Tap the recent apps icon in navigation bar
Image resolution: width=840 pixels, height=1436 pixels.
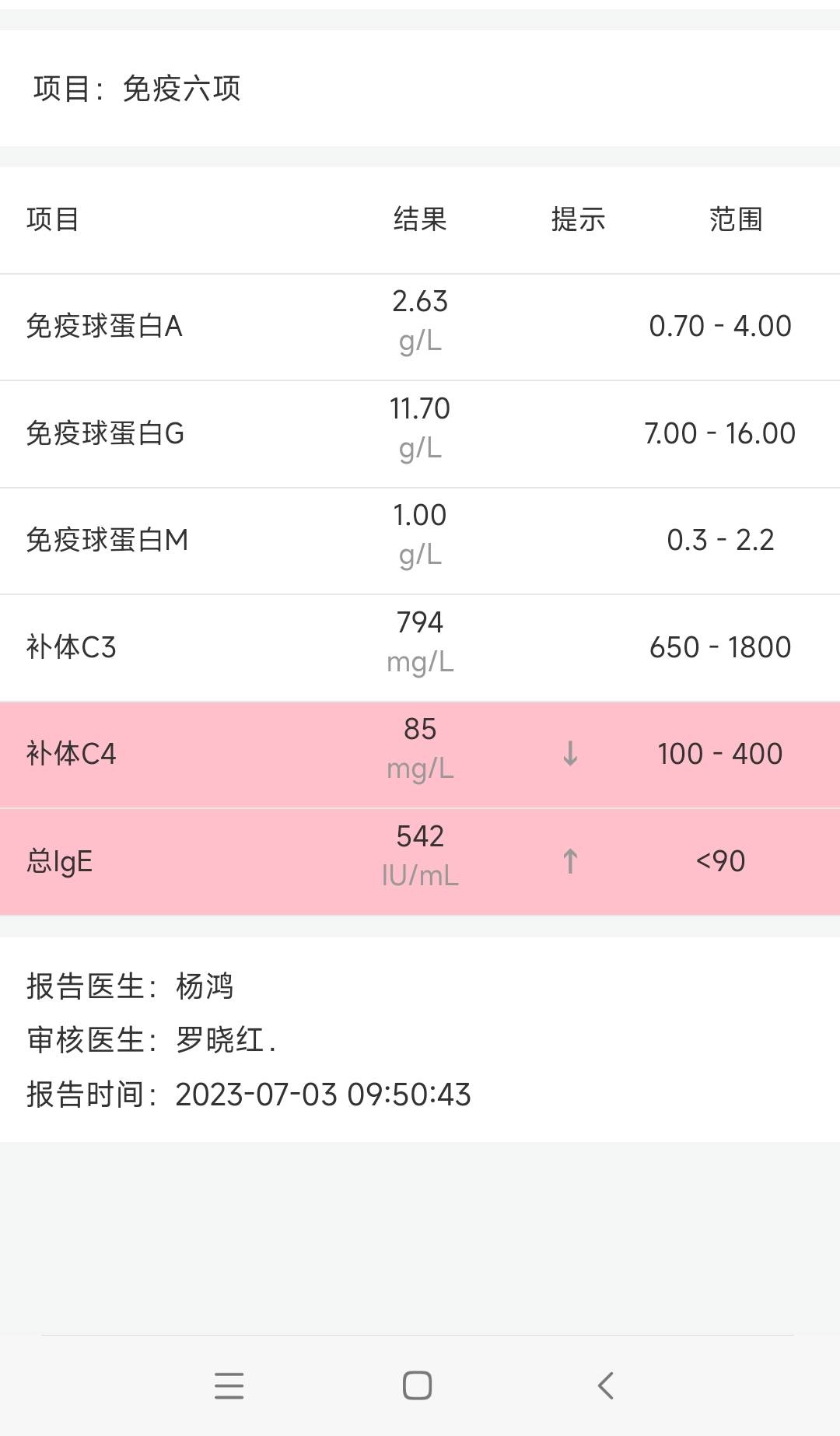tap(229, 1384)
